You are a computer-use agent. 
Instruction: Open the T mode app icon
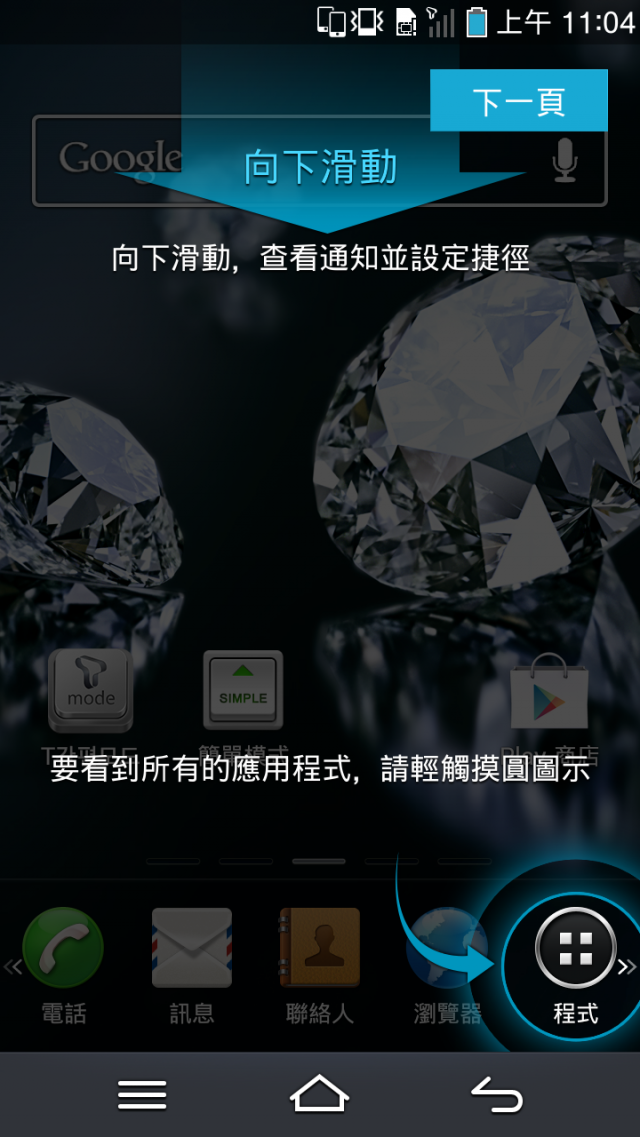tap(90, 691)
